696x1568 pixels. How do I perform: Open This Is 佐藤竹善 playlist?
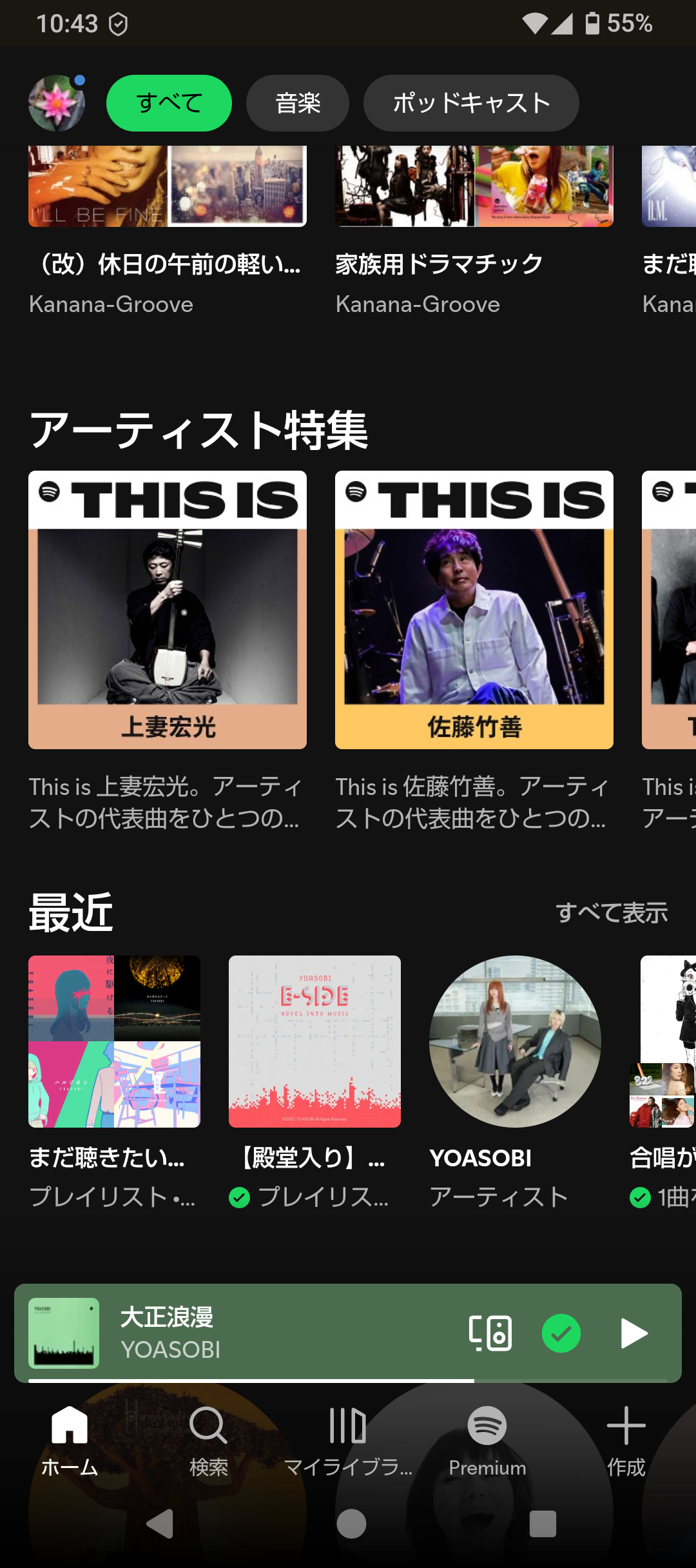(474, 609)
